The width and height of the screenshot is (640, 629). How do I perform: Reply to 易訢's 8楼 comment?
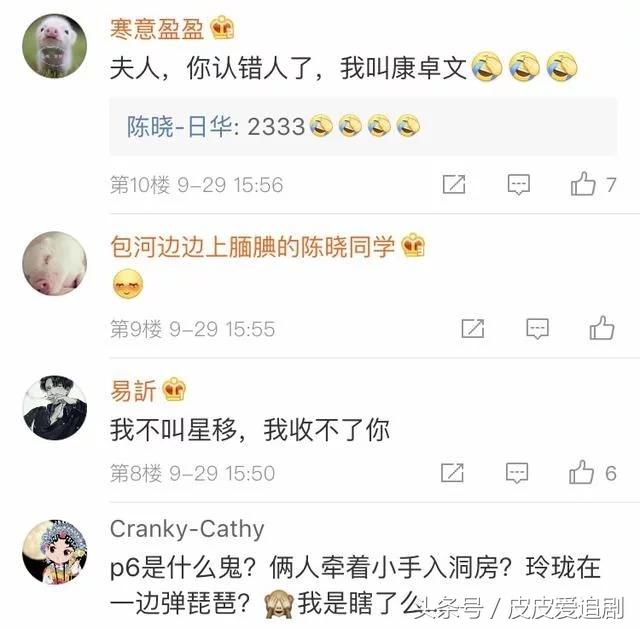coord(518,472)
